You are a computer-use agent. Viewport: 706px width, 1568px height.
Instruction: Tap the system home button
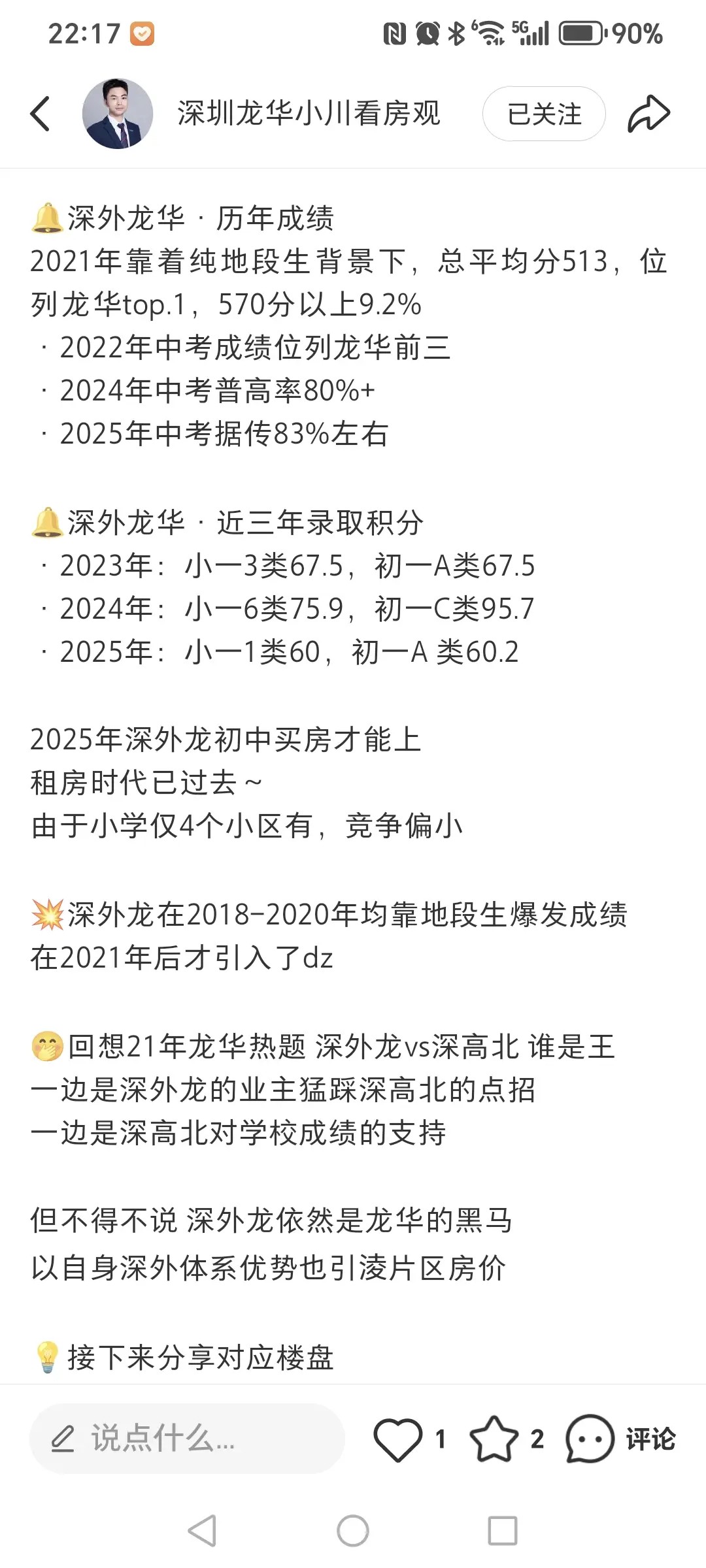(x=353, y=1530)
